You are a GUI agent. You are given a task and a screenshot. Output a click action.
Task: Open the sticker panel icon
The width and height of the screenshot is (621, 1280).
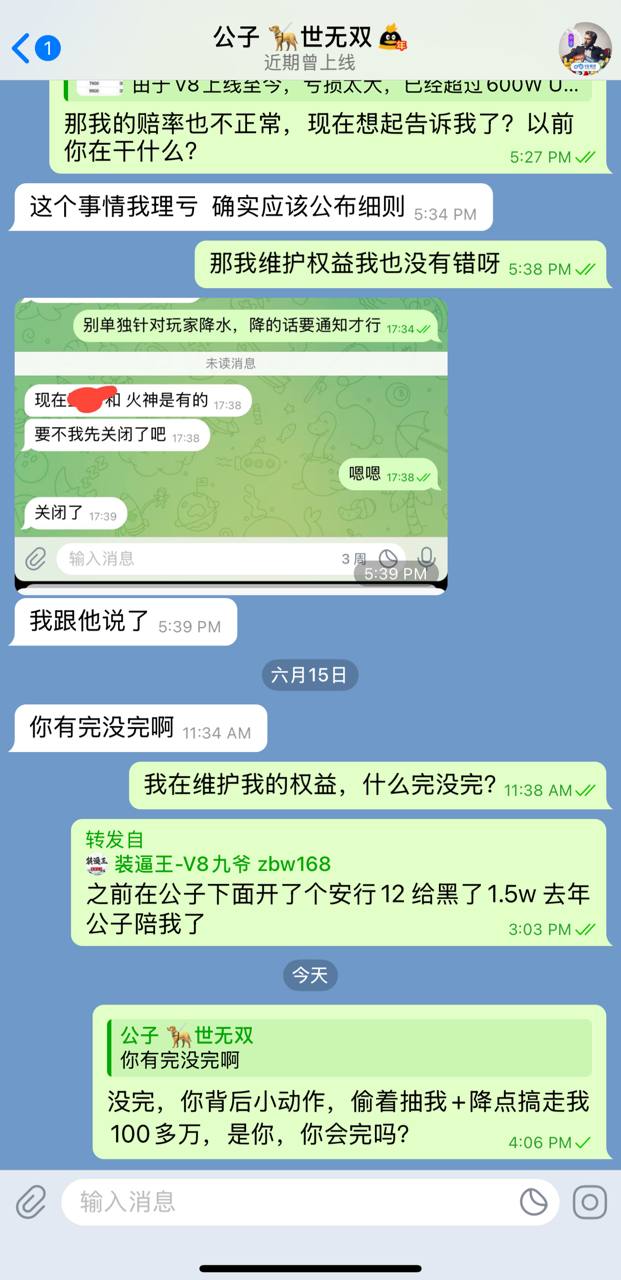coord(534,1201)
